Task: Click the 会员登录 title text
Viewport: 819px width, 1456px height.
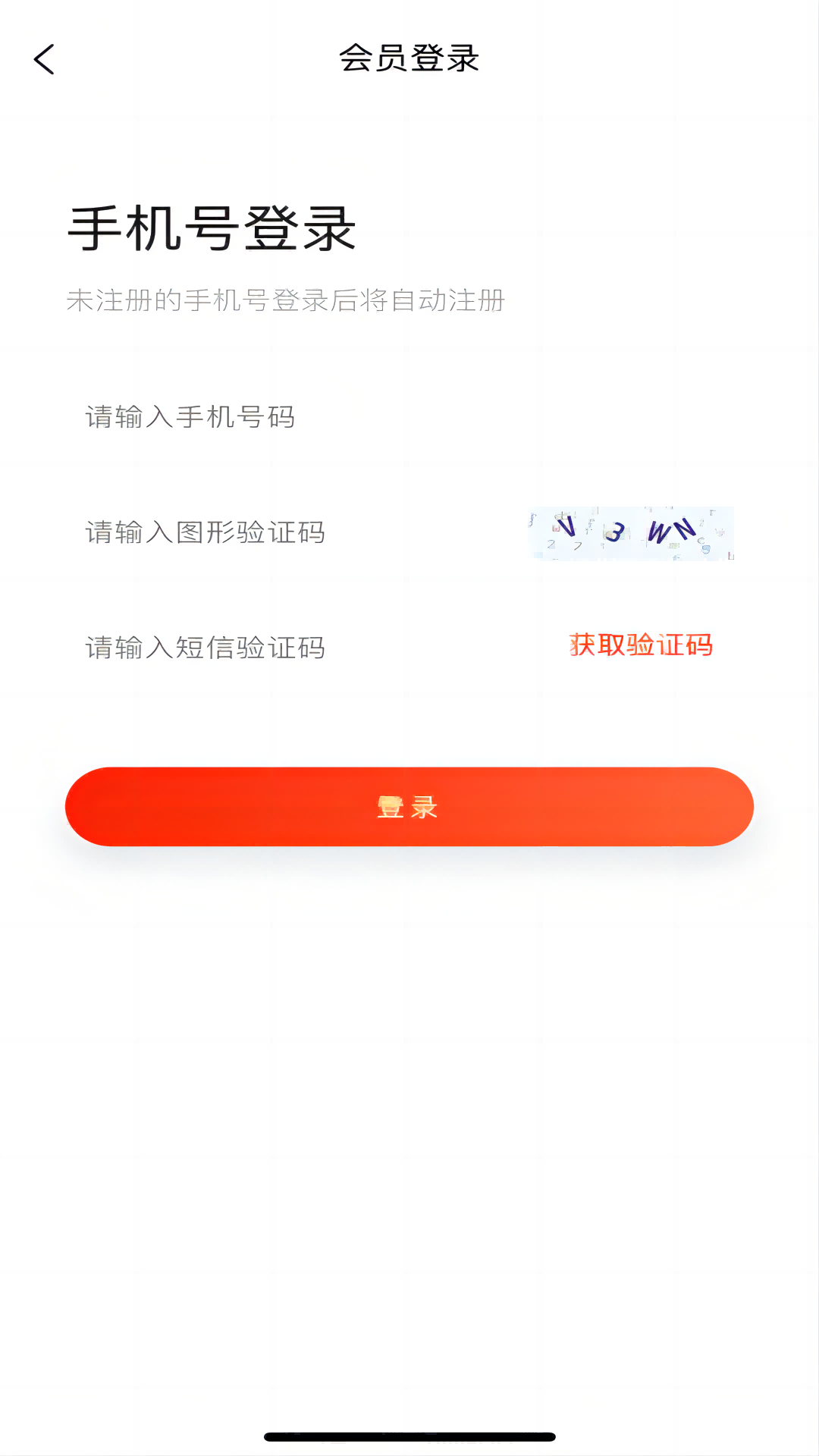Action: click(x=409, y=60)
